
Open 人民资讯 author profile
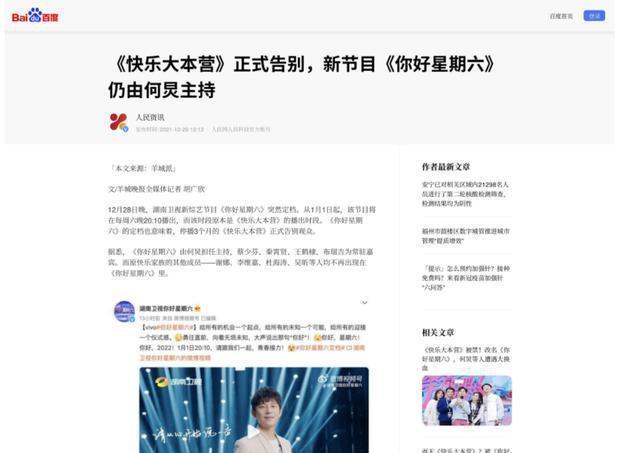(150, 118)
